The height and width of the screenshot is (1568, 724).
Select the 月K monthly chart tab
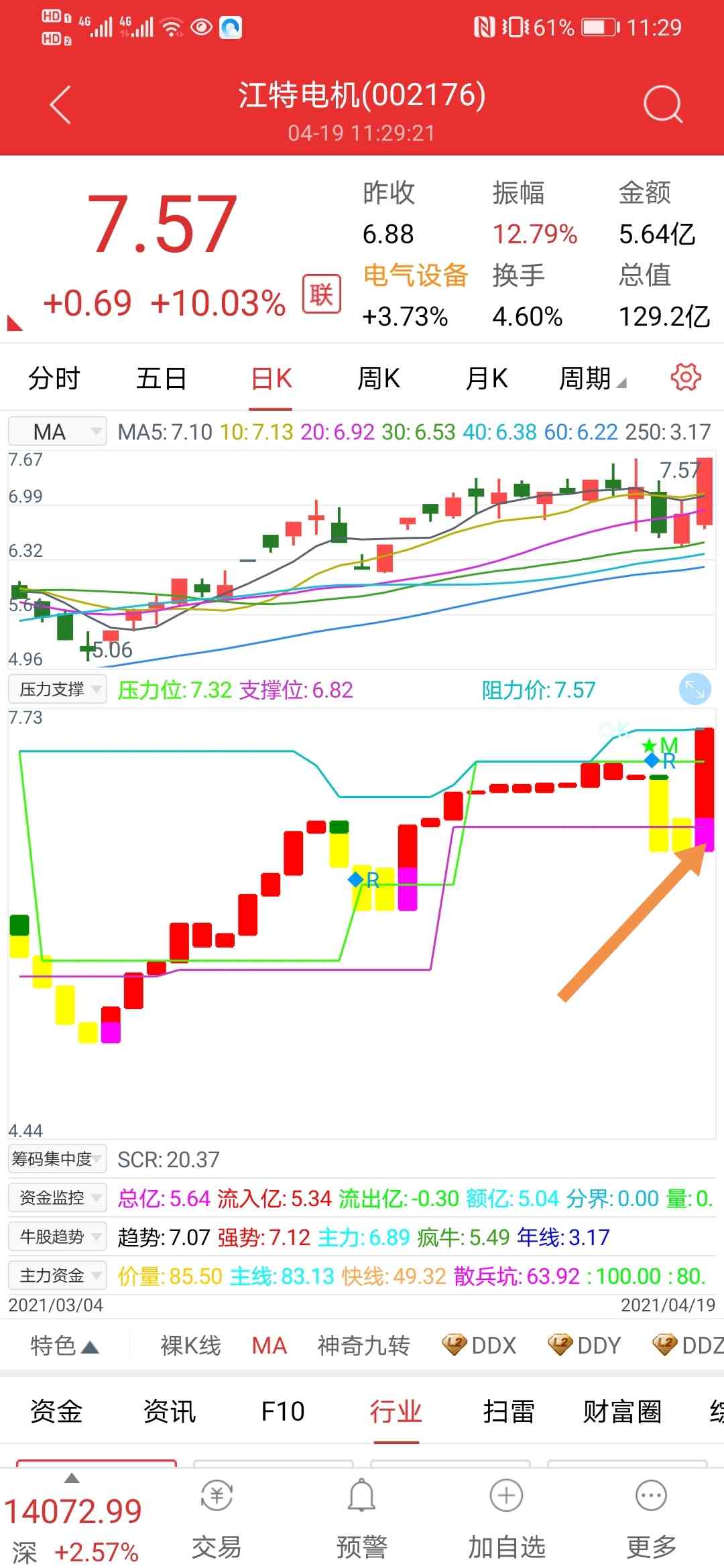487,379
